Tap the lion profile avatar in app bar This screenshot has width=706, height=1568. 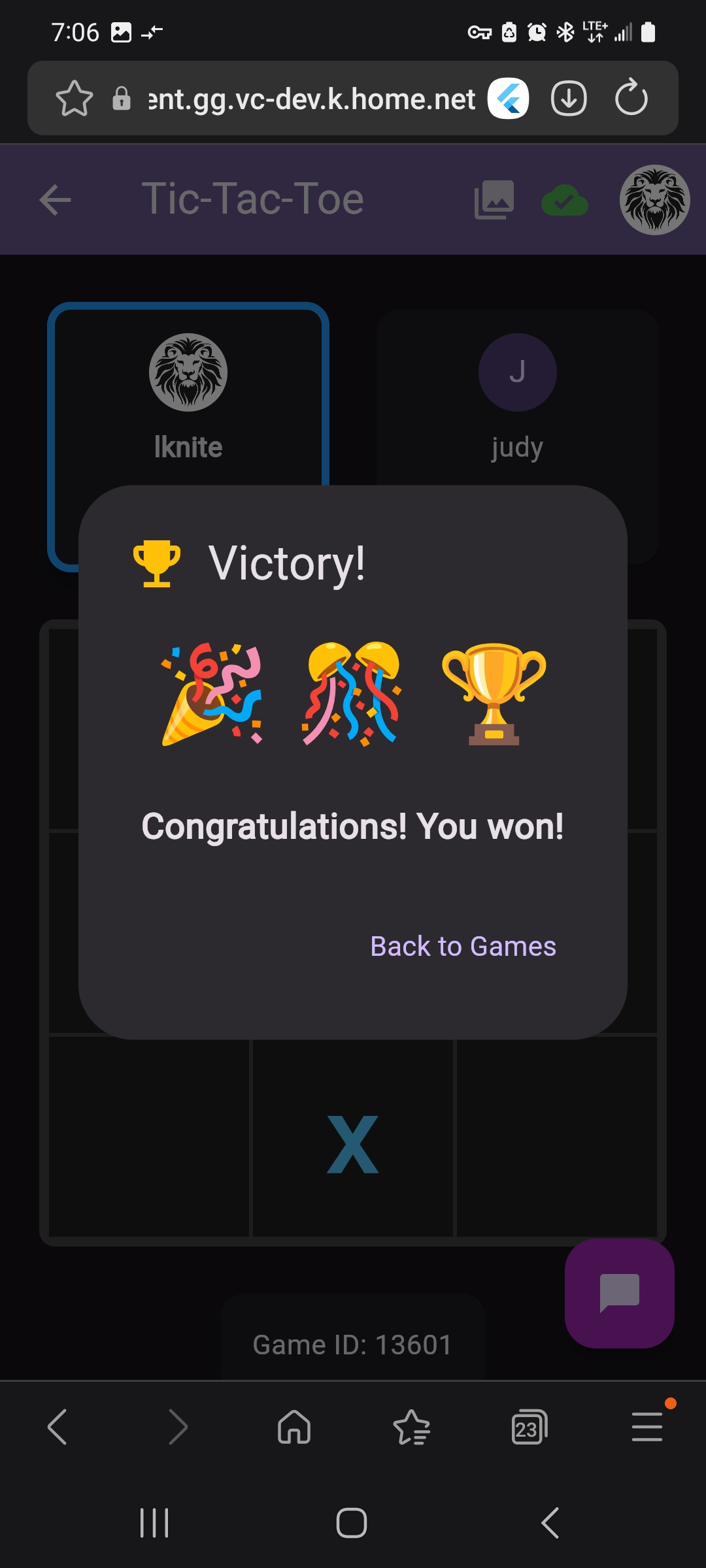click(x=654, y=200)
